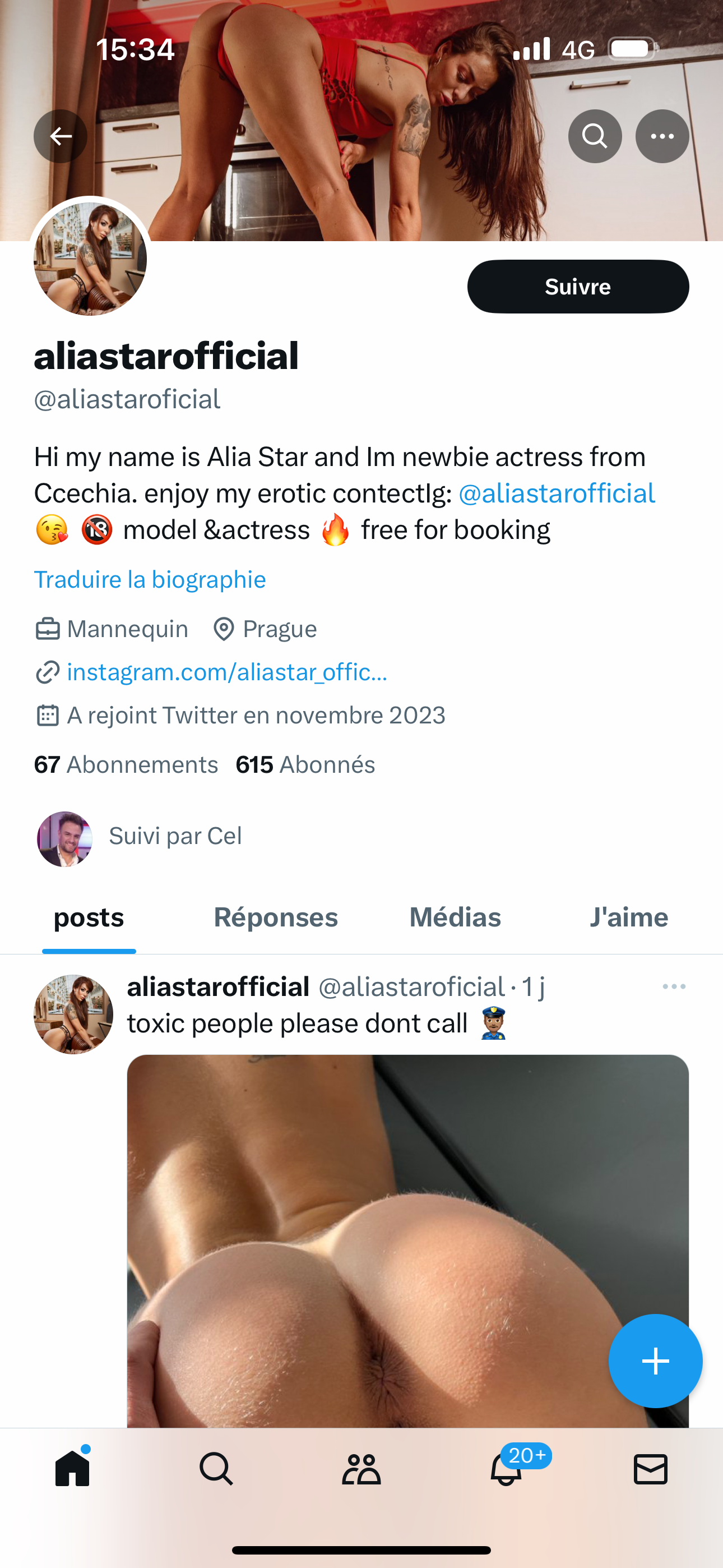Go back using the arrow button

(x=61, y=136)
